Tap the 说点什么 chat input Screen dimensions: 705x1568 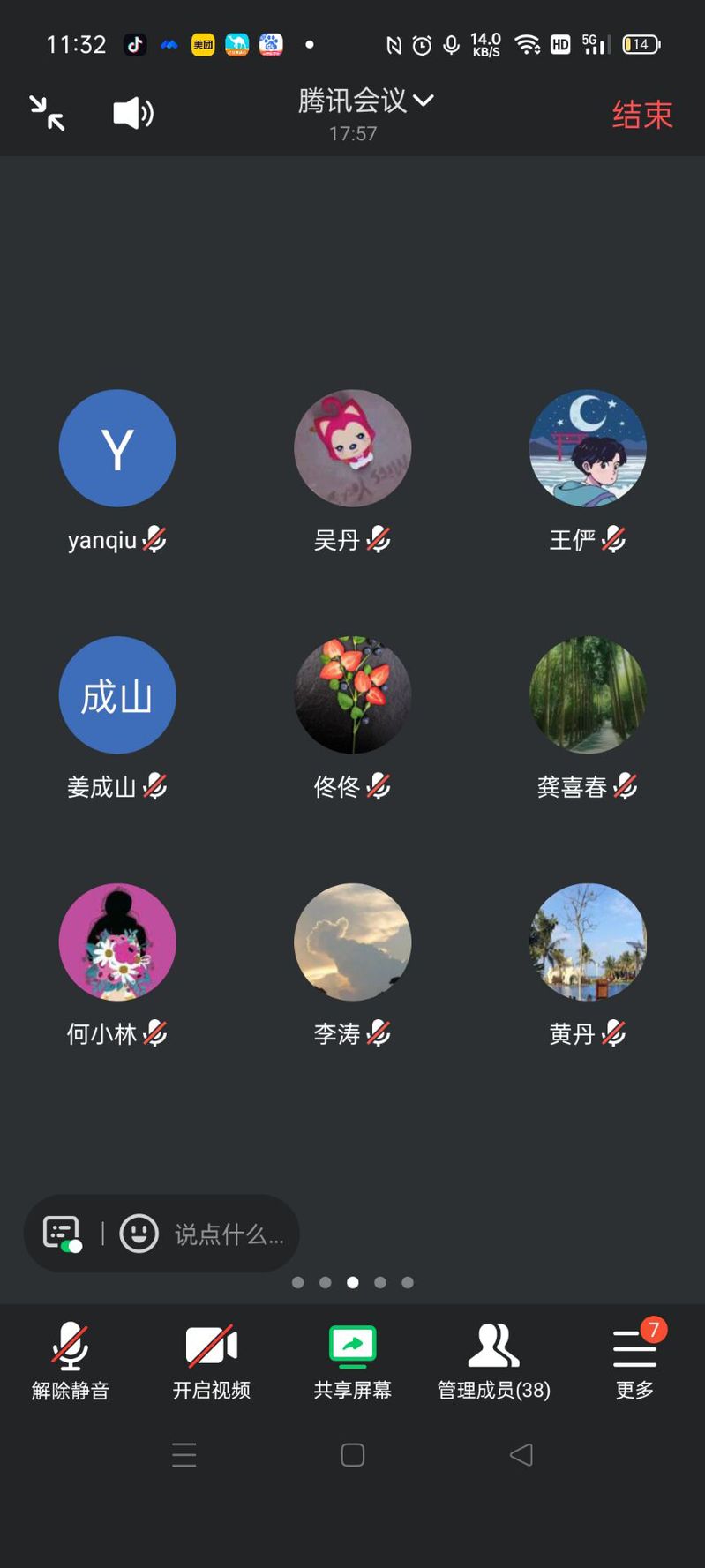[229, 1234]
